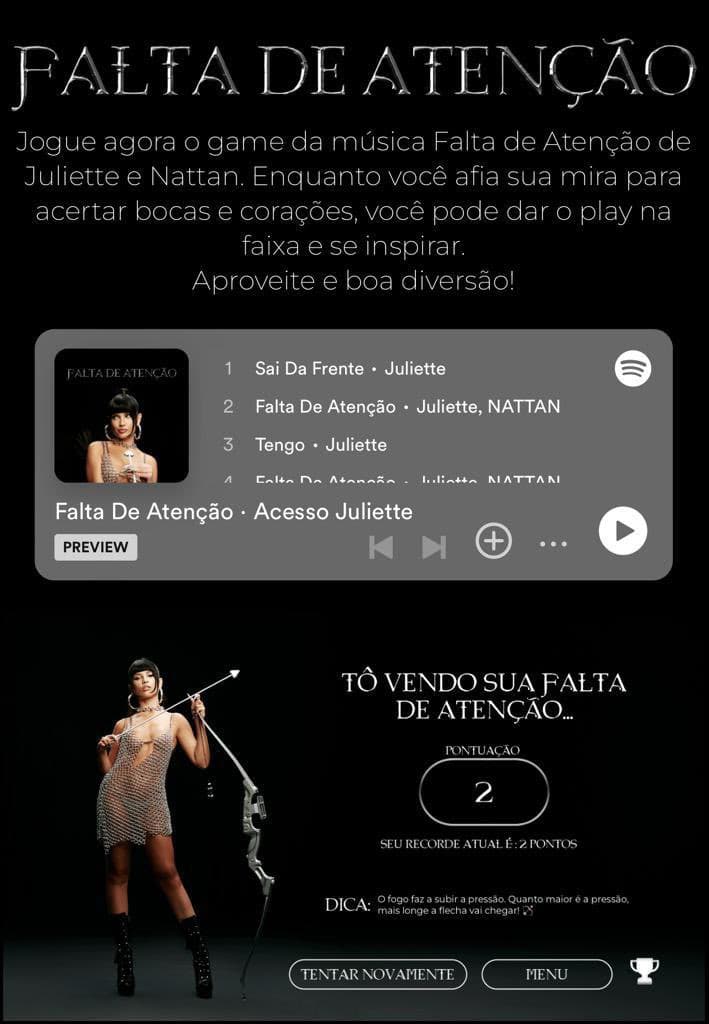The width and height of the screenshot is (709, 1024).
Task: Play the Falta De Atenção preview
Action: pyautogui.click(x=622, y=531)
